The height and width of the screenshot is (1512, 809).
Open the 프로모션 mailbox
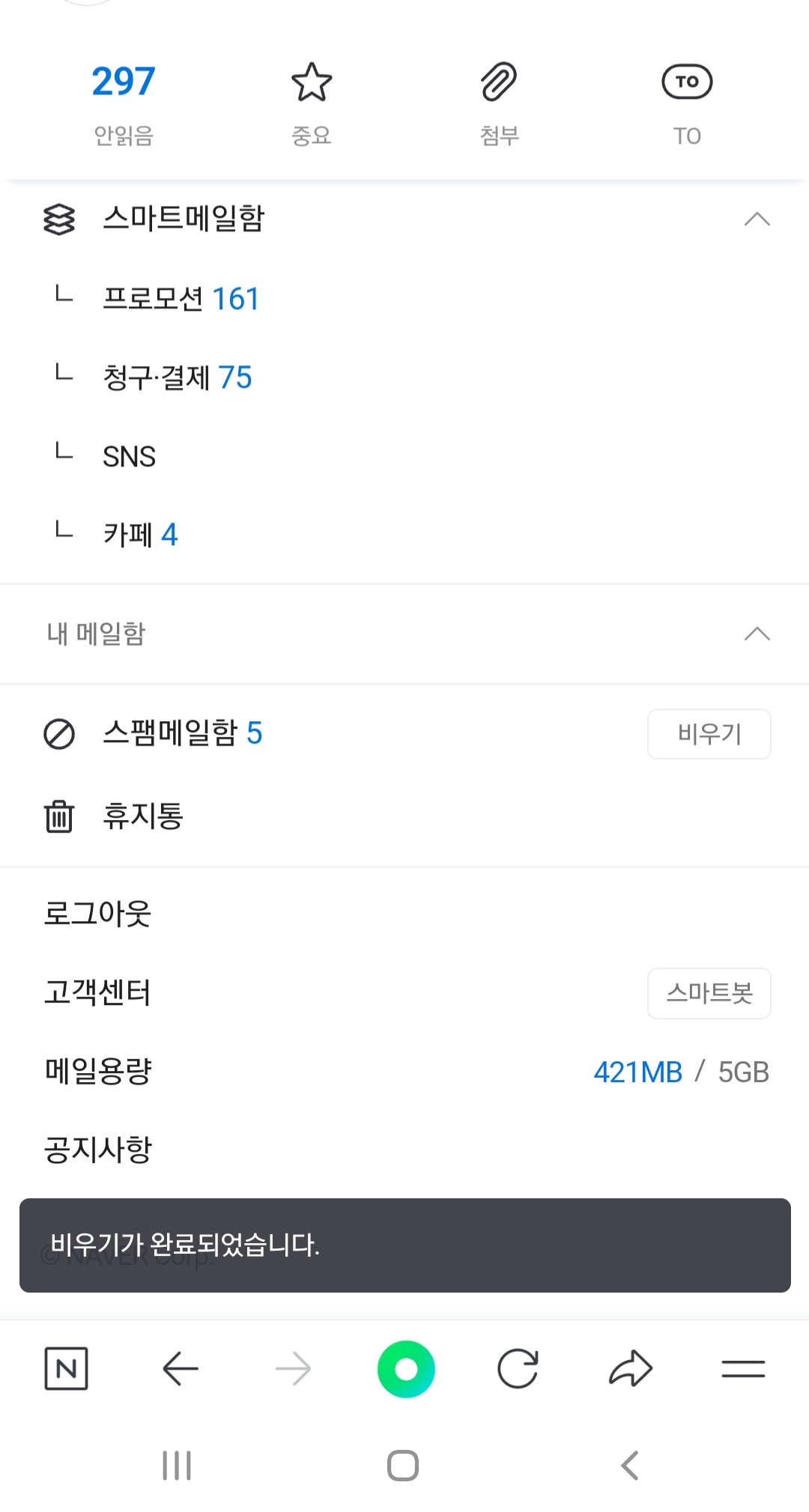pos(181,299)
